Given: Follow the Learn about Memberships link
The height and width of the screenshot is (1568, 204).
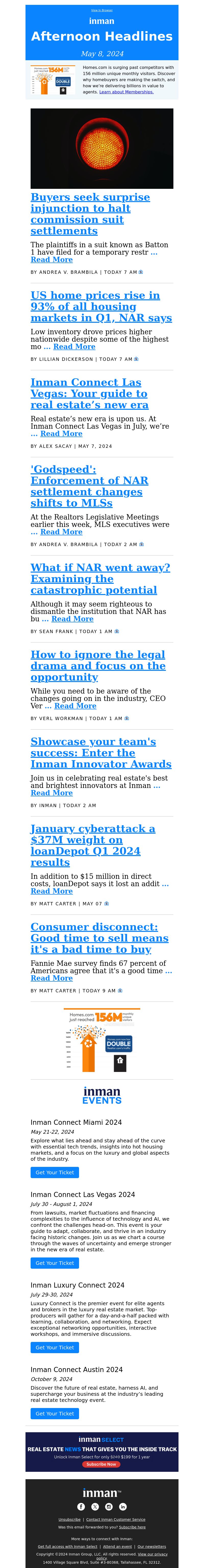Looking at the screenshot, I should coord(126,92).
